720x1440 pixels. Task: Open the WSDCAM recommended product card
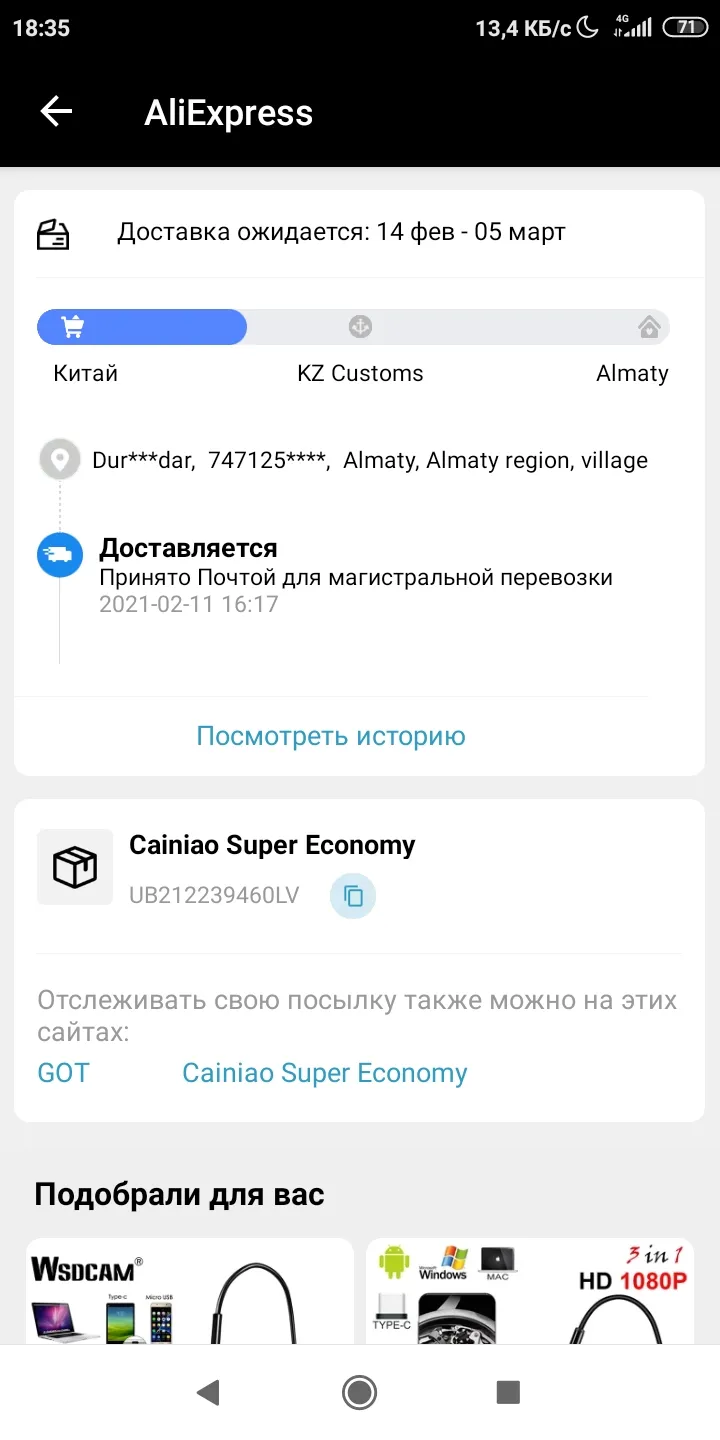(190, 1291)
